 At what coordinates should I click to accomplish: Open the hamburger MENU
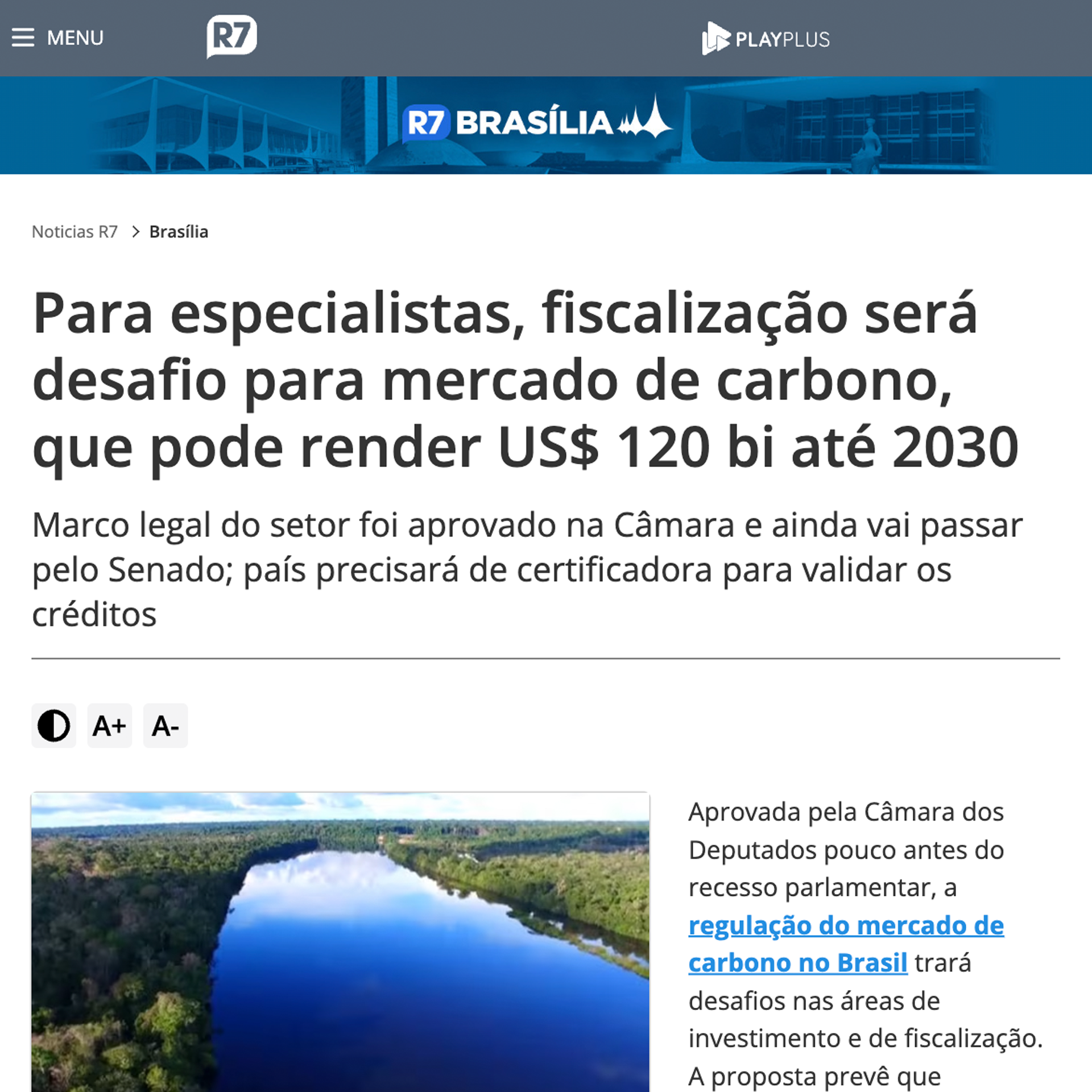point(57,38)
